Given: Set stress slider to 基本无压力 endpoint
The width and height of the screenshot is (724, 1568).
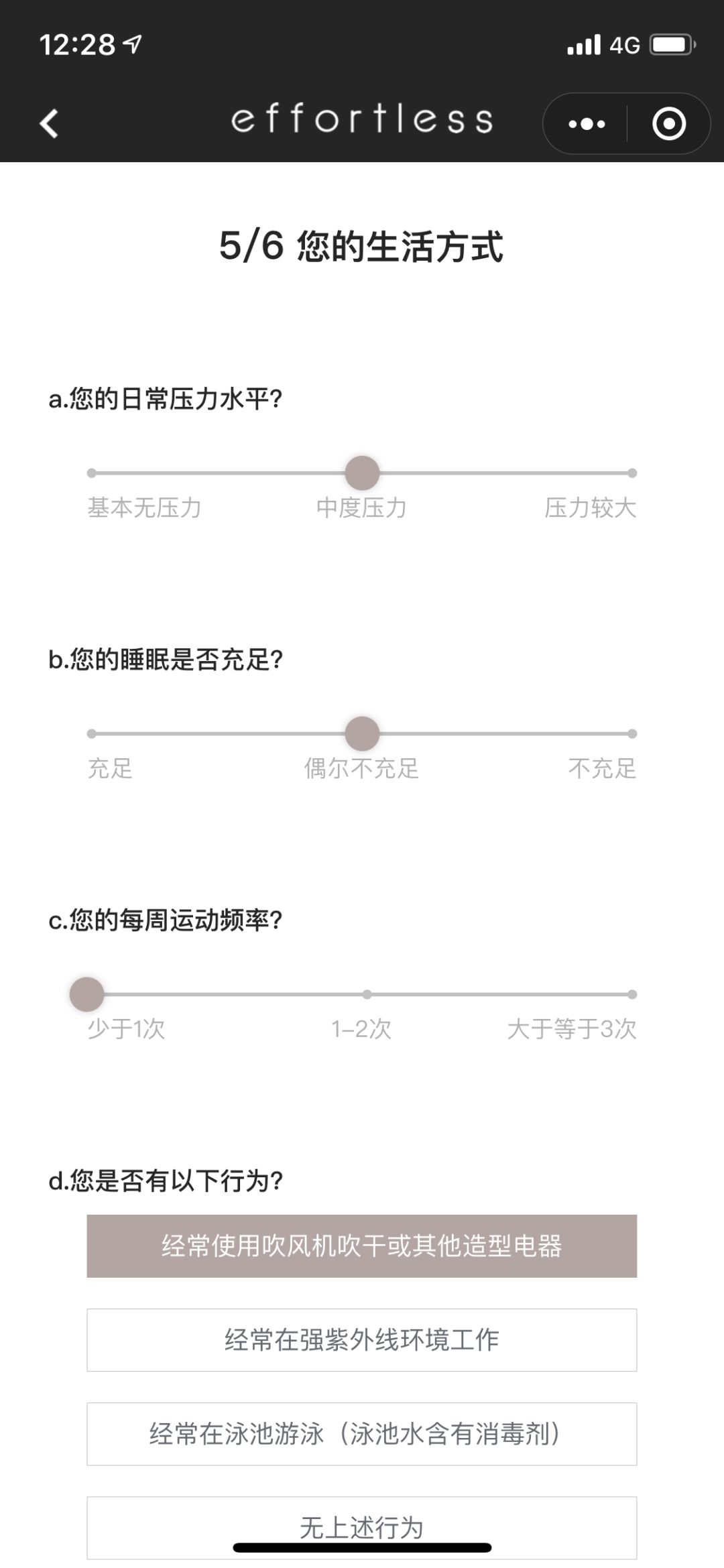Looking at the screenshot, I should [92, 473].
